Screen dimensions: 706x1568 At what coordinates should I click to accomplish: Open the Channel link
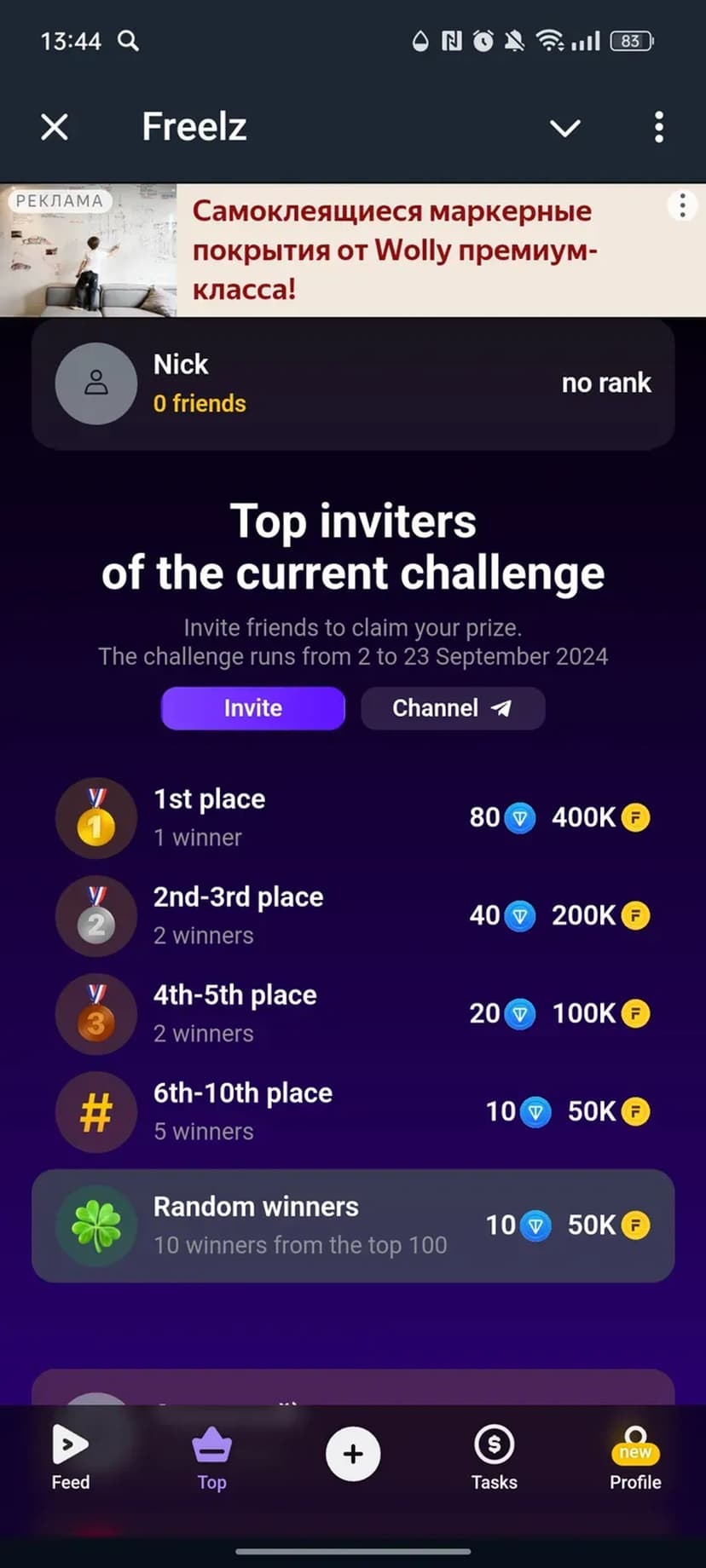[453, 708]
